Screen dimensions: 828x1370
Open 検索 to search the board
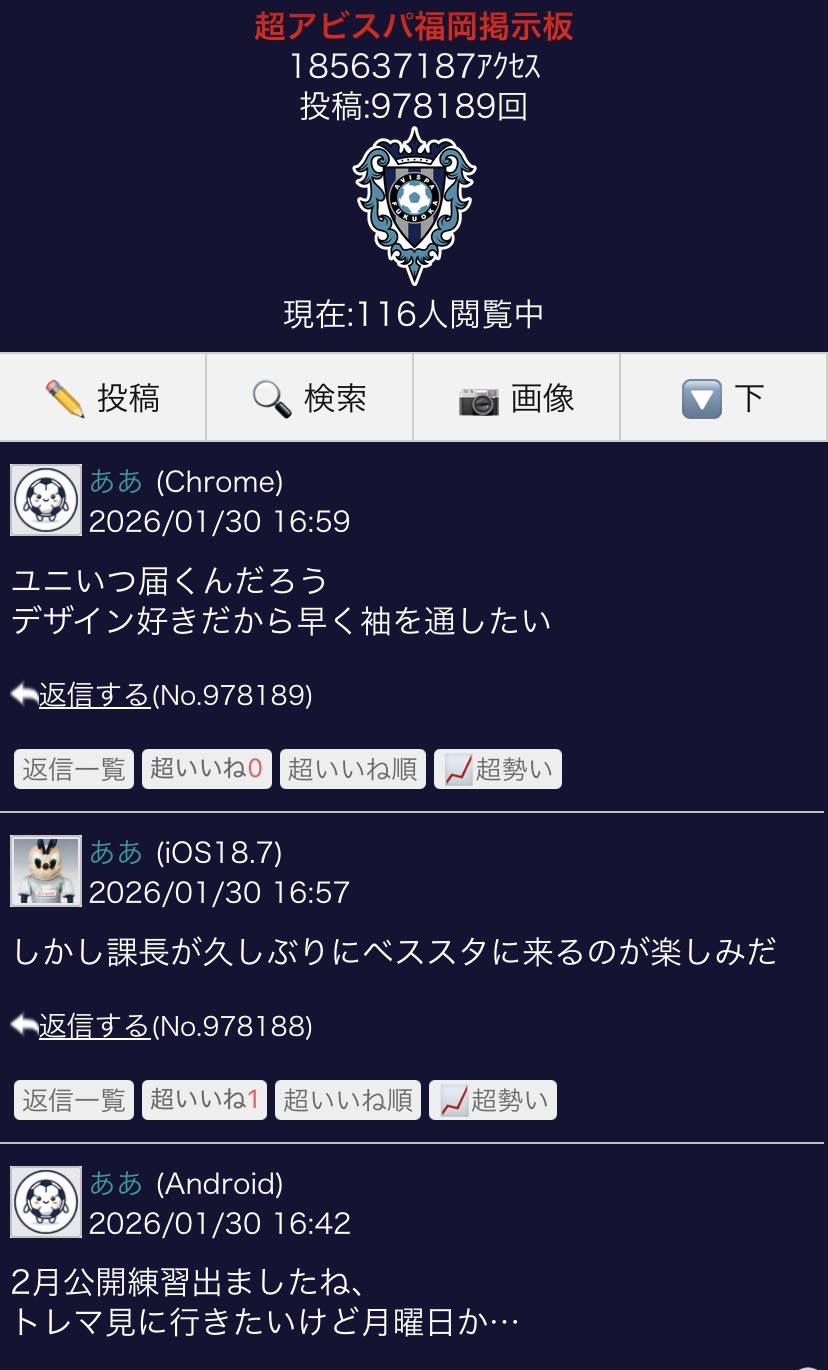point(309,398)
